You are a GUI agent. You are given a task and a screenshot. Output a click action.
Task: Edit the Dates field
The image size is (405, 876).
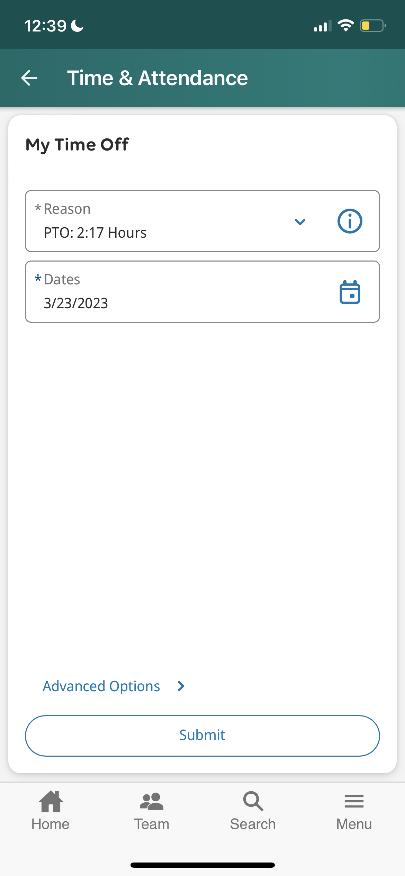(x=202, y=292)
